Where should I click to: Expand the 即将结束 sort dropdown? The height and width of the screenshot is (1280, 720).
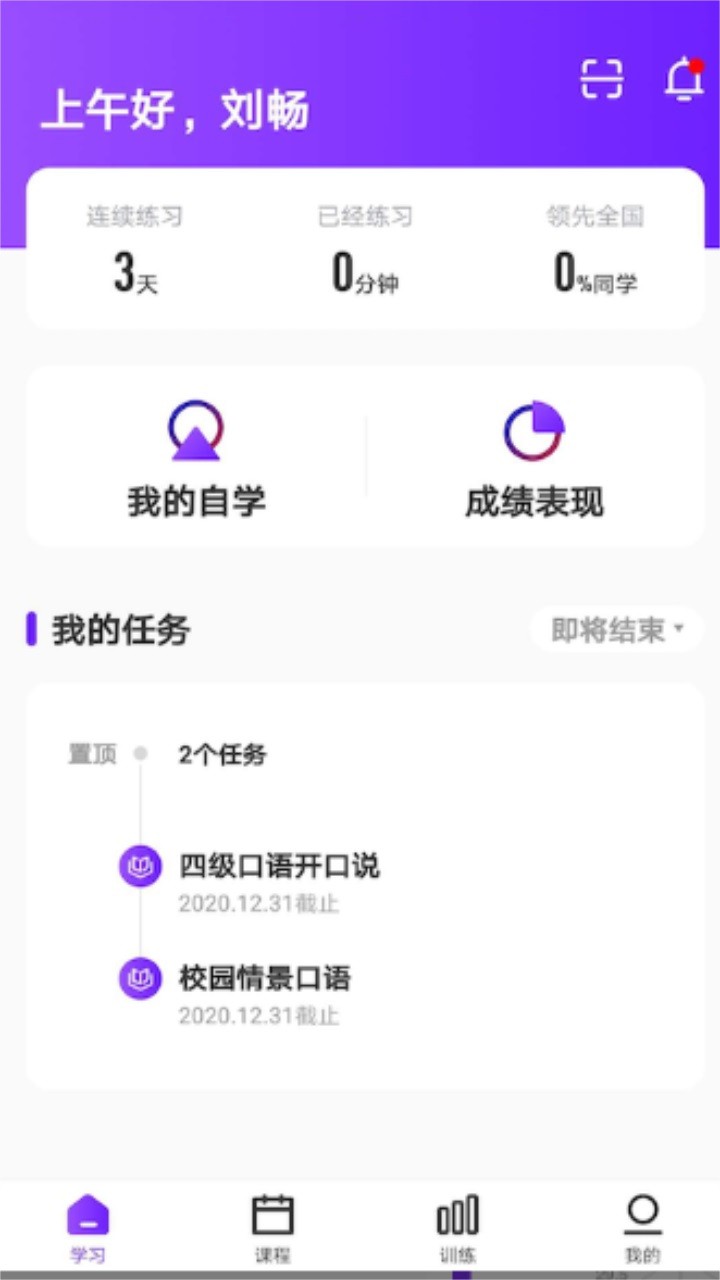(616, 630)
